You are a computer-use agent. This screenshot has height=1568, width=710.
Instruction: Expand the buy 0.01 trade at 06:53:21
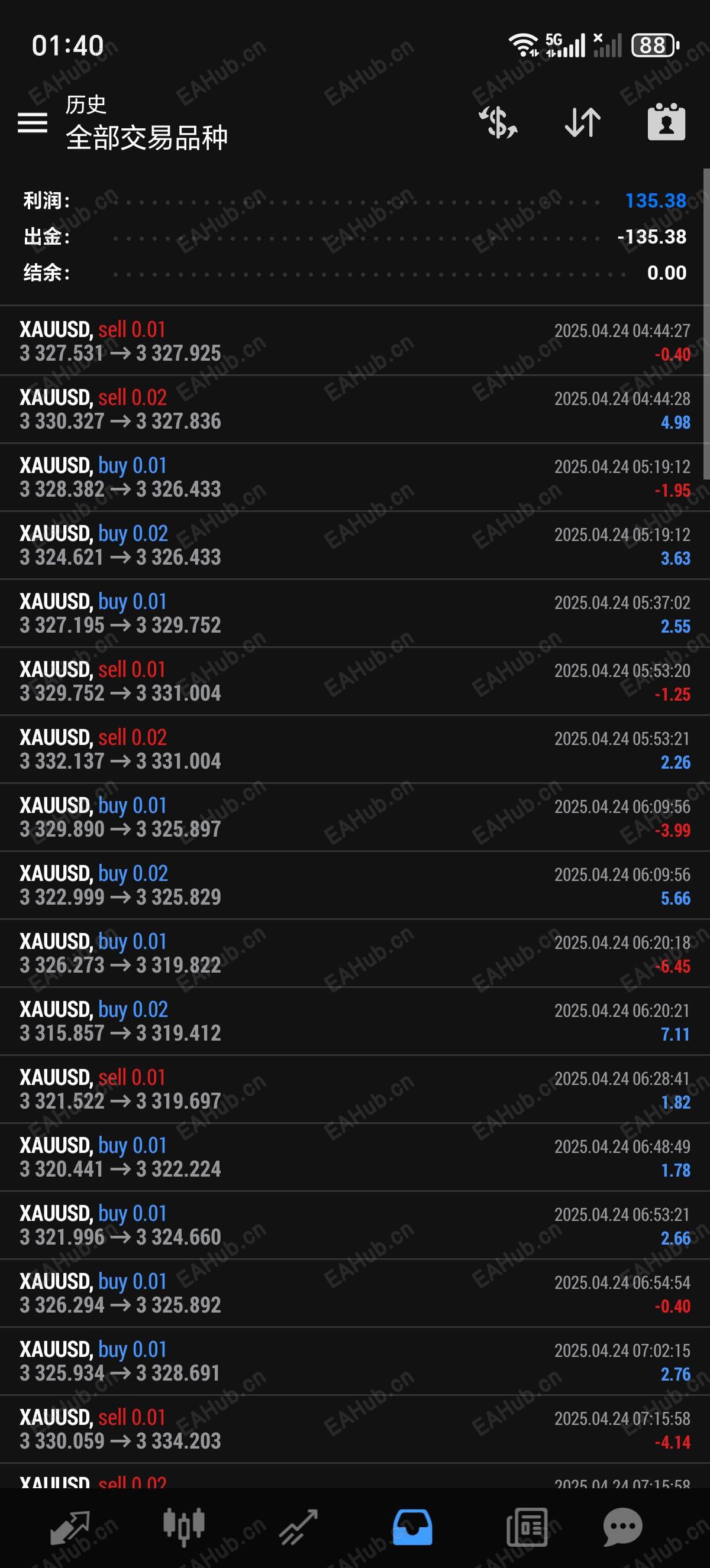[355, 1224]
